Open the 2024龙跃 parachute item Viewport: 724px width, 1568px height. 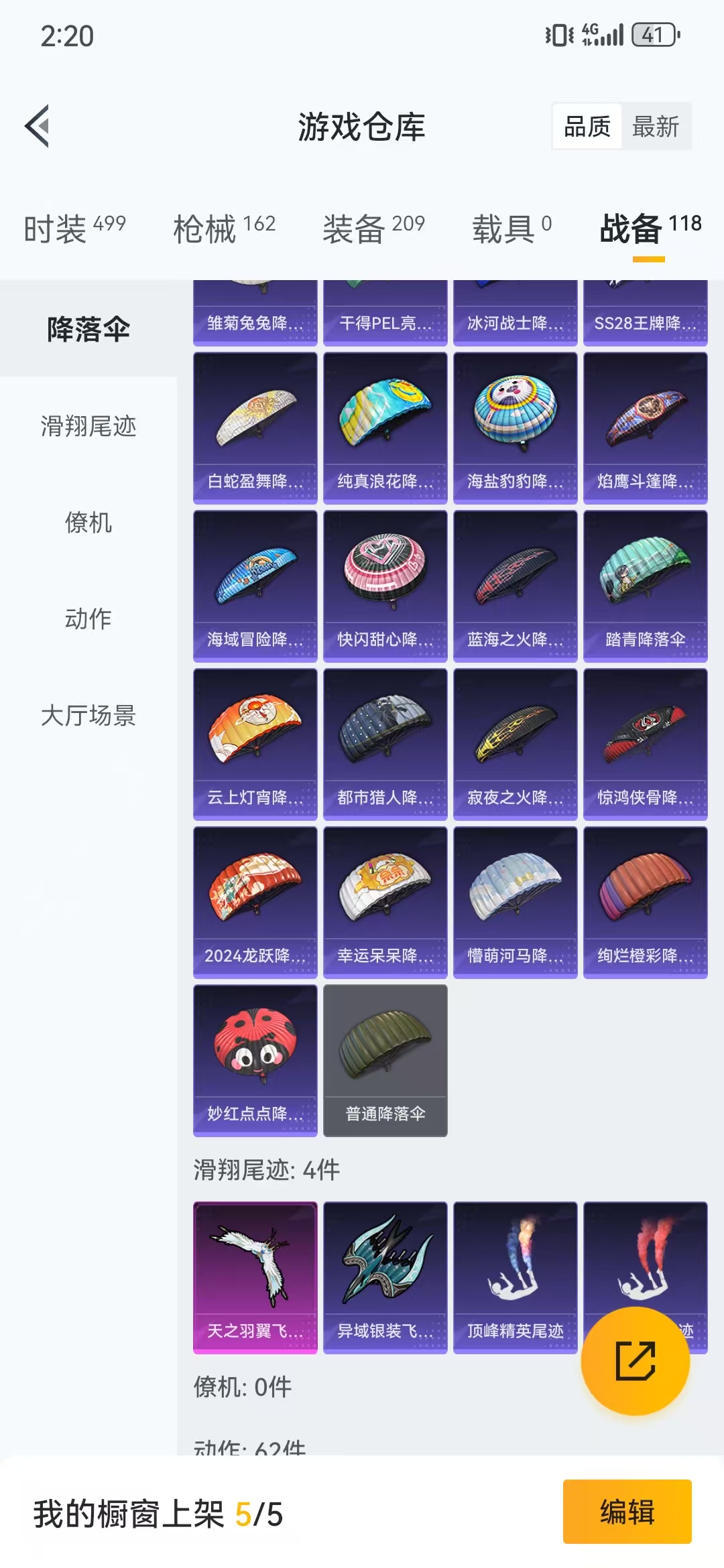(255, 902)
